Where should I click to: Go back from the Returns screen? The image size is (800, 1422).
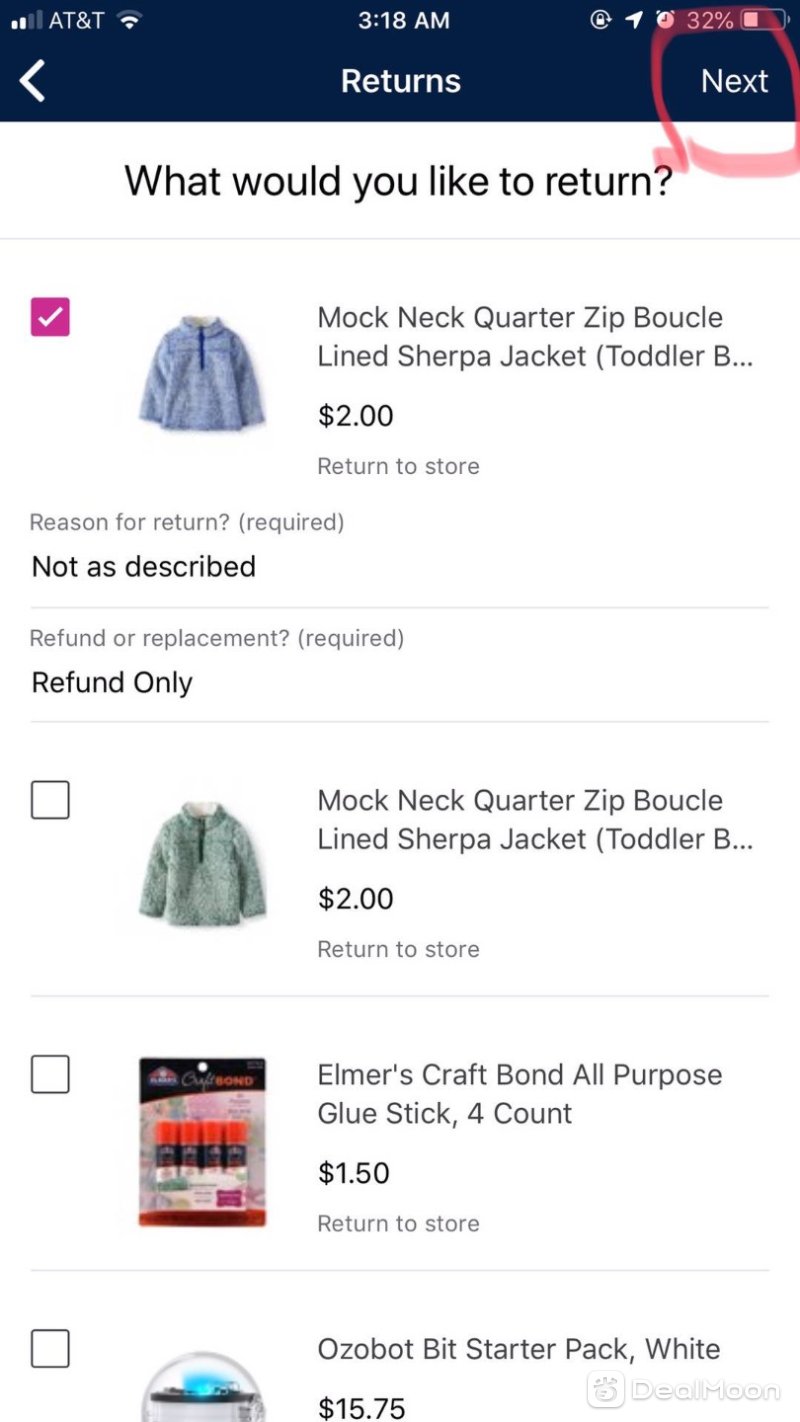pos(33,81)
